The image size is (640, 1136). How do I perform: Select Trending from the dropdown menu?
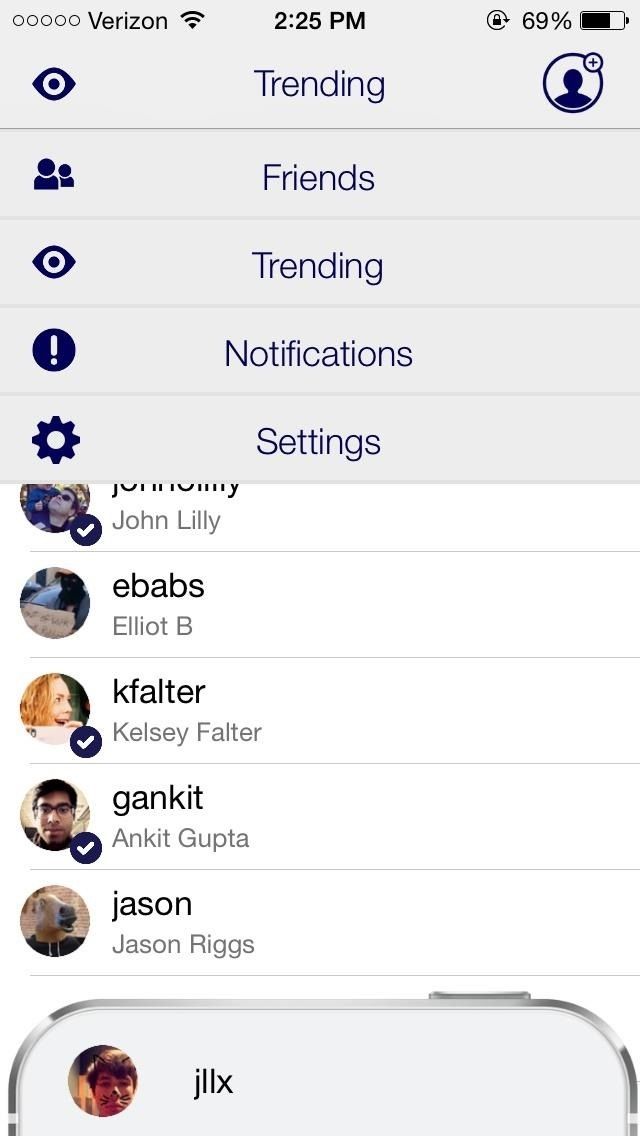tap(319, 265)
